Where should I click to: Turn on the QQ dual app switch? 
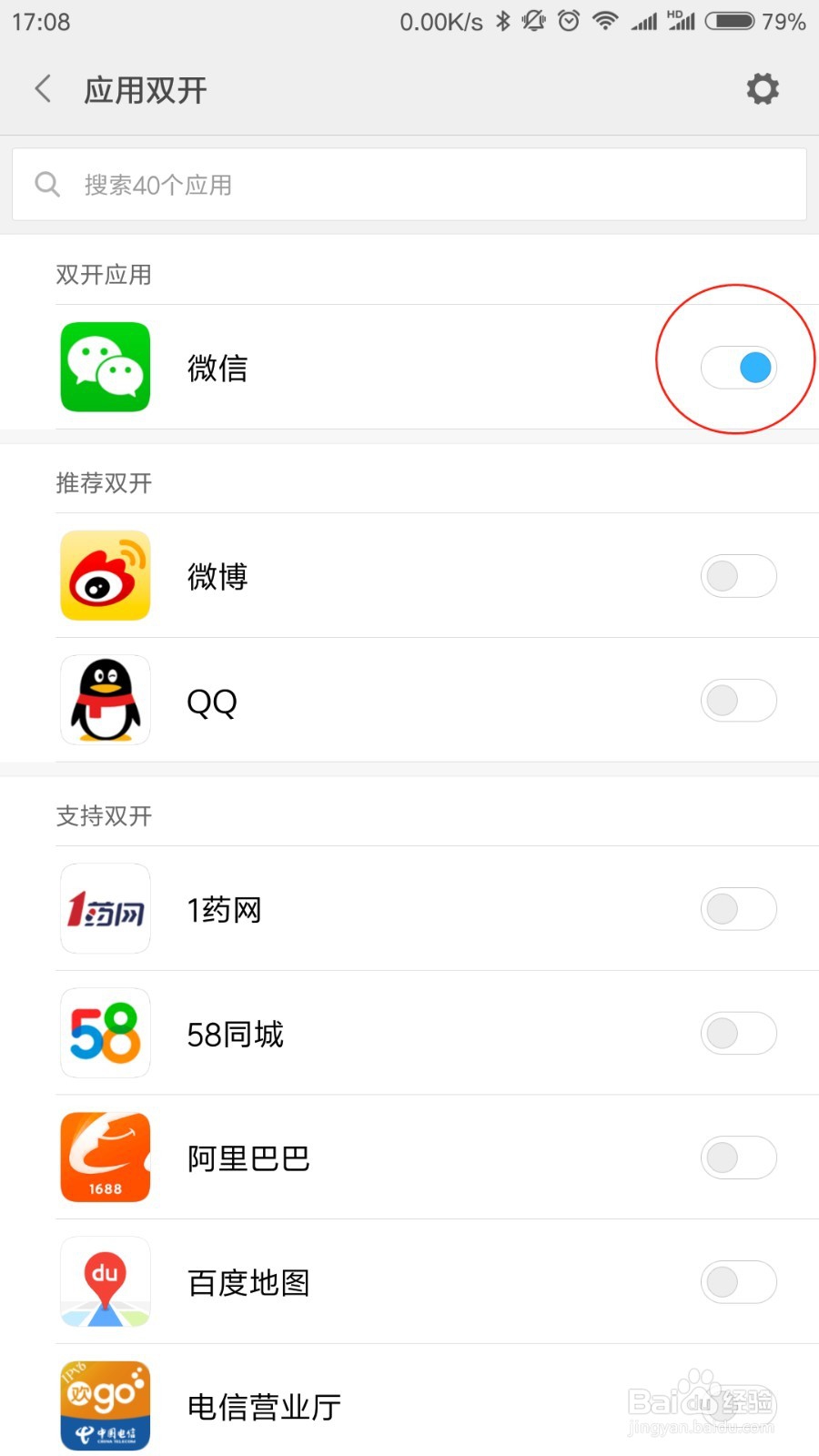pos(738,701)
